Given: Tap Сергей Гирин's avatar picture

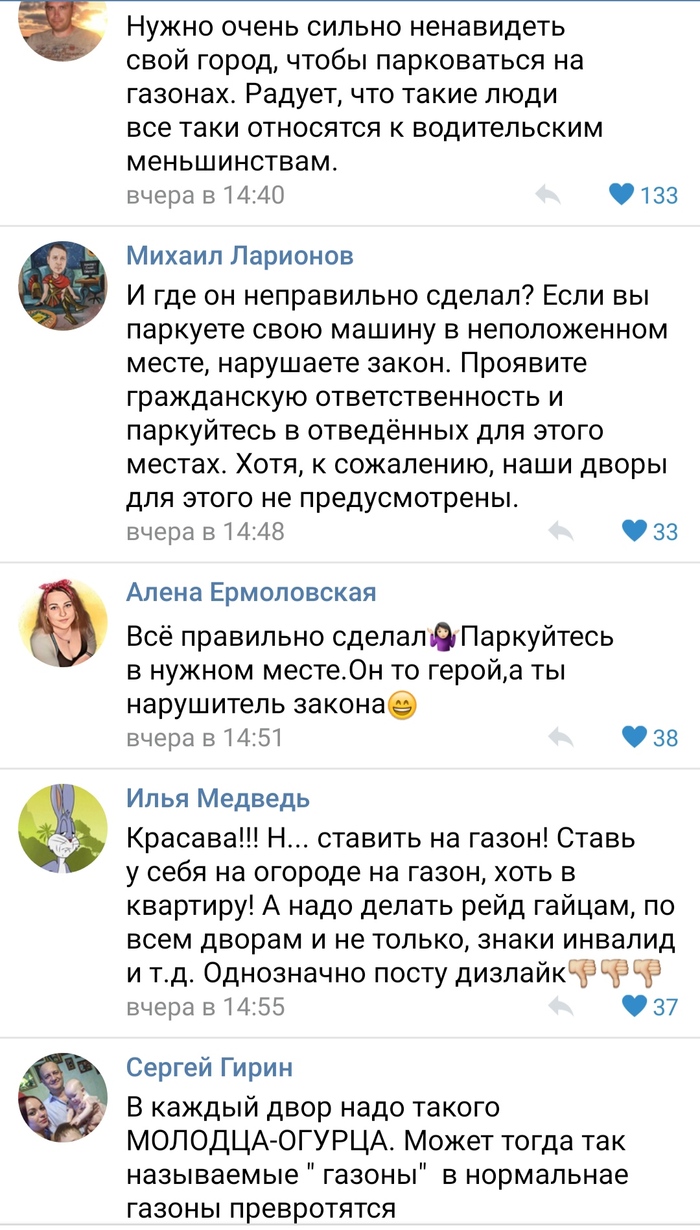Looking at the screenshot, I should [x=63, y=1097].
